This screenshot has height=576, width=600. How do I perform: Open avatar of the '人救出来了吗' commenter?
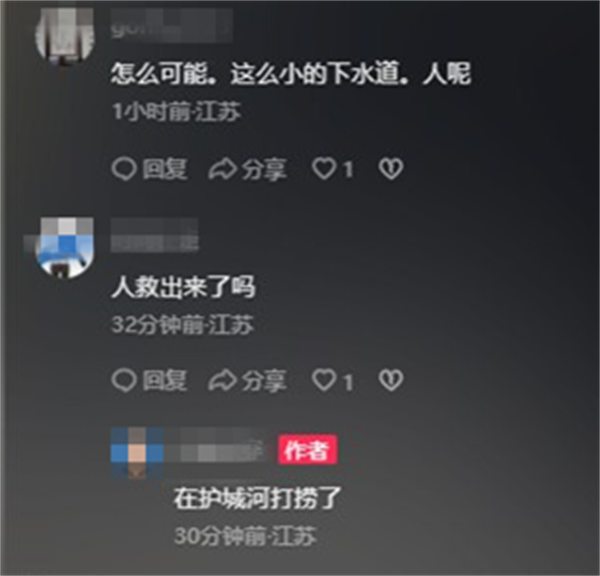click(65, 248)
